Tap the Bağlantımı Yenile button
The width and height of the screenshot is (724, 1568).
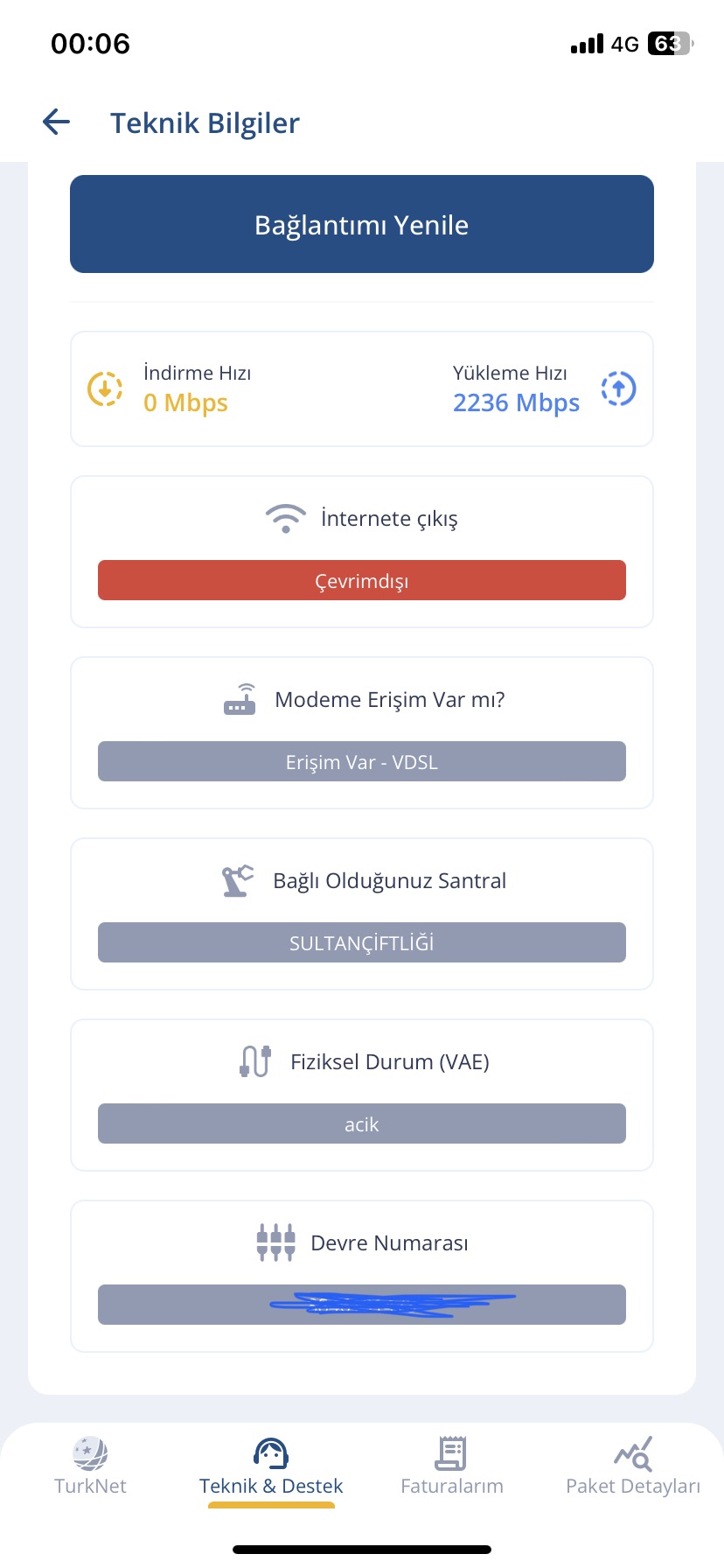[362, 224]
